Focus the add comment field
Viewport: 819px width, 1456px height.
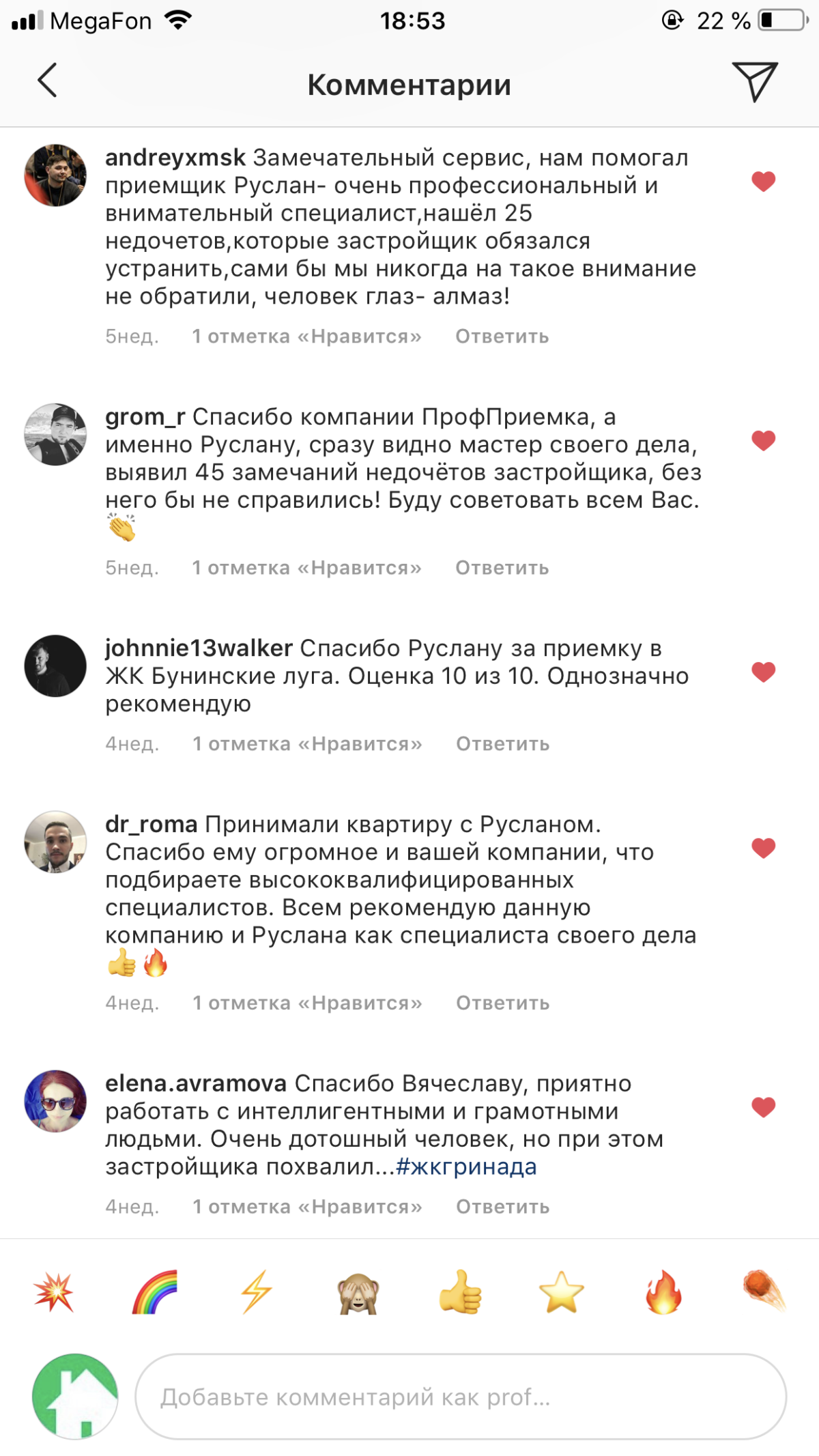coord(461,1397)
